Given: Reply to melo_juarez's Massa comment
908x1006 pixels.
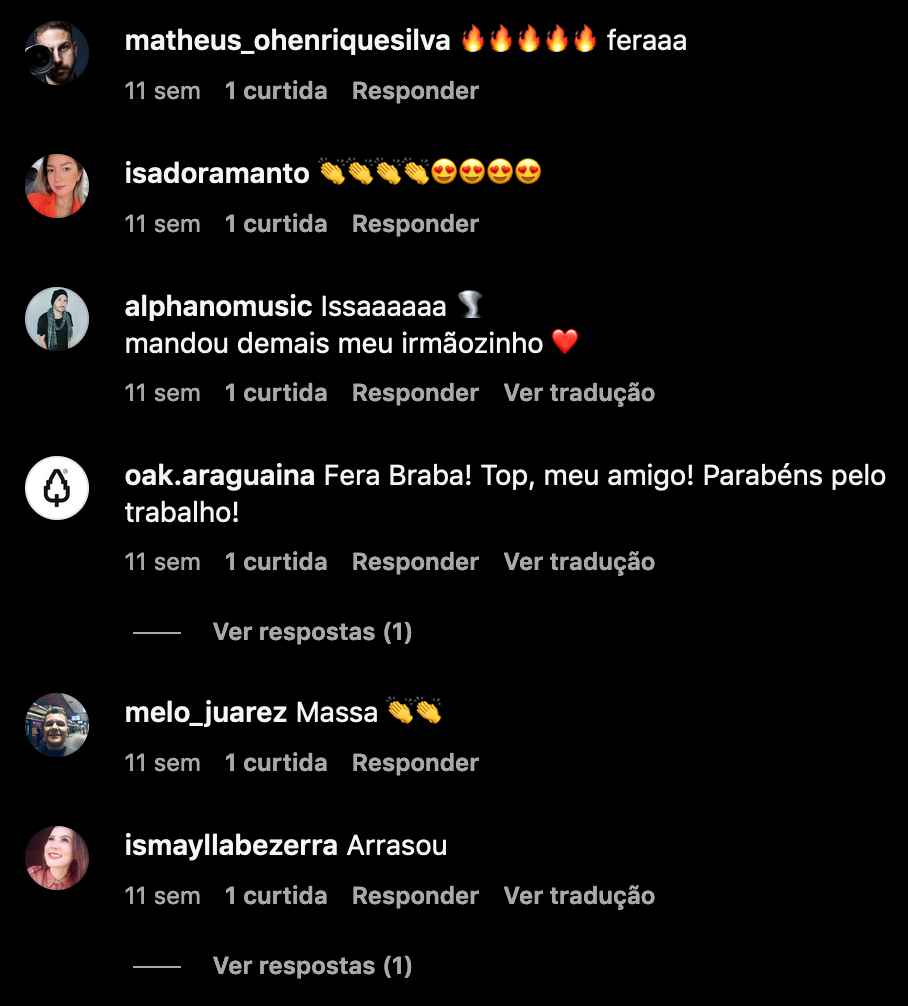Looking at the screenshot, I should click(x=415, y=763).
